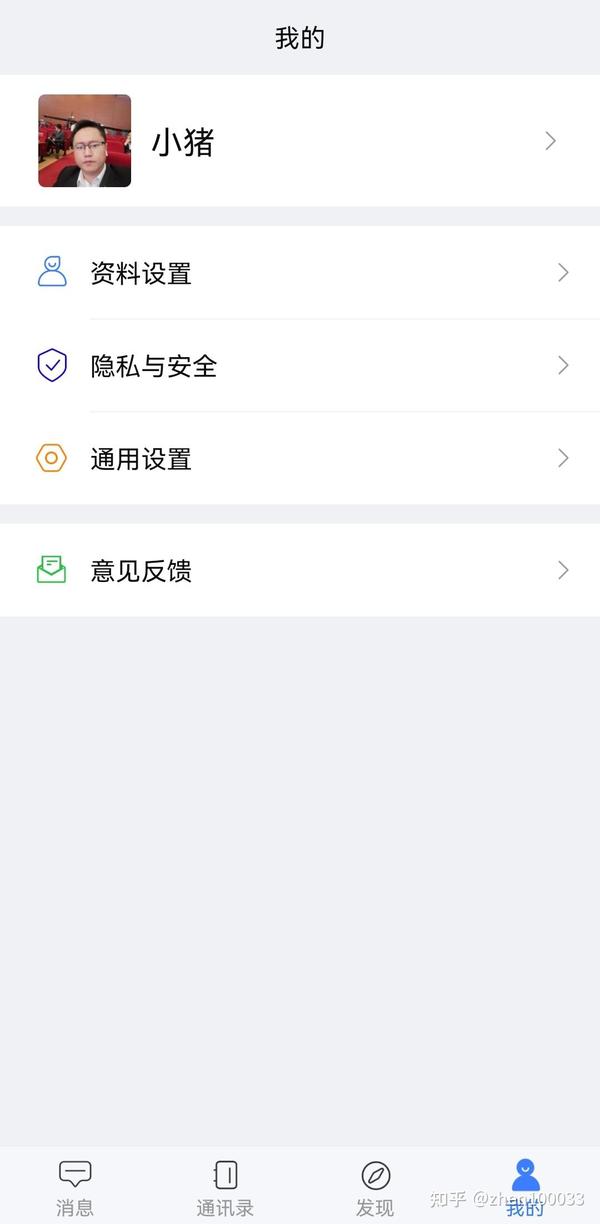Switch to the 通讯录 tab

pyautogui.click(x=225, y=1187)
